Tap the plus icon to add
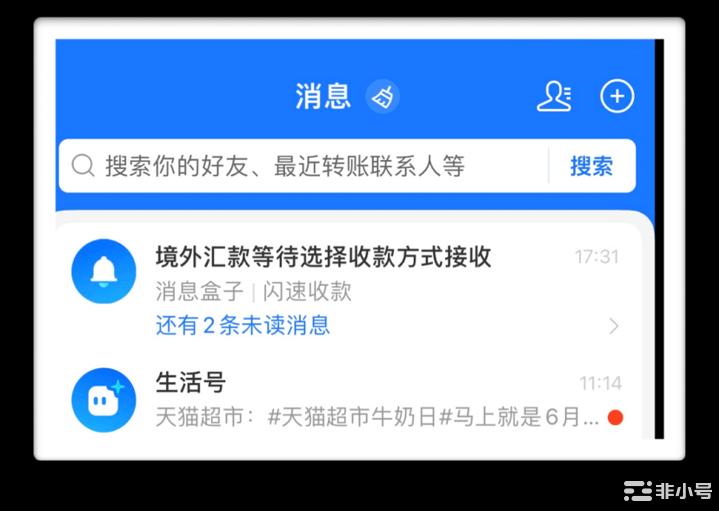Viewport: 719px width, 511px height. (617, 97)
